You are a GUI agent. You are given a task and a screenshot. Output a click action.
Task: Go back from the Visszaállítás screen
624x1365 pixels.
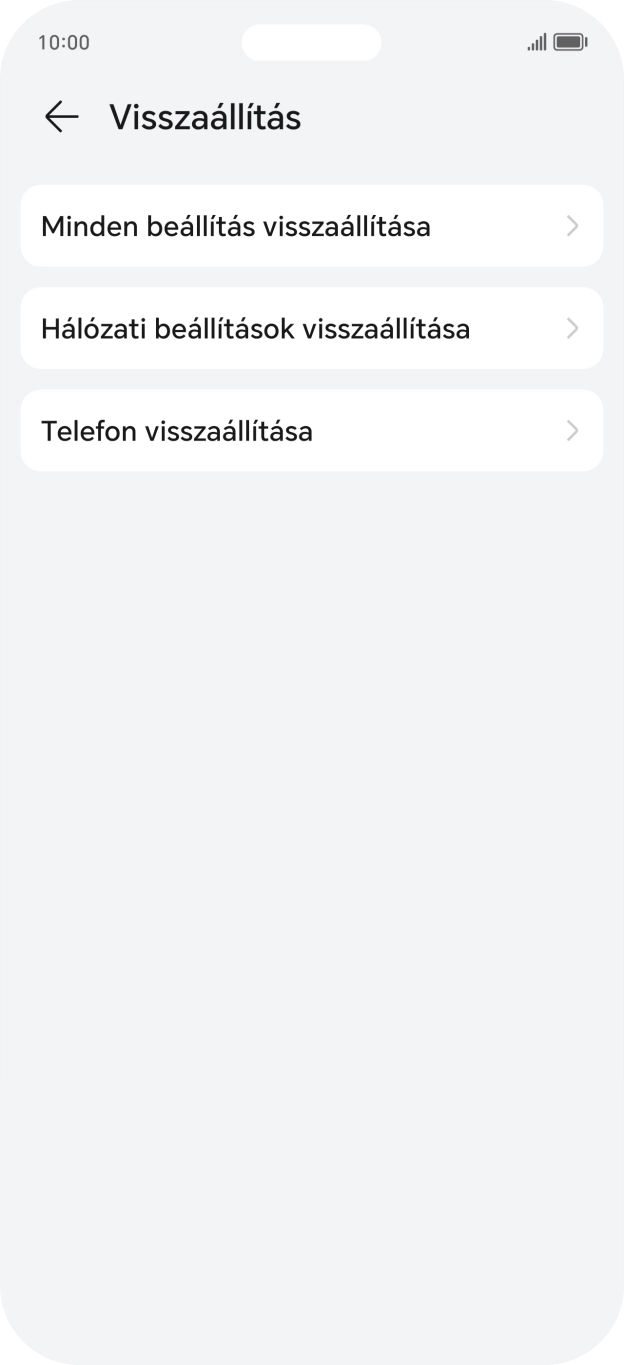click(61, 117)
